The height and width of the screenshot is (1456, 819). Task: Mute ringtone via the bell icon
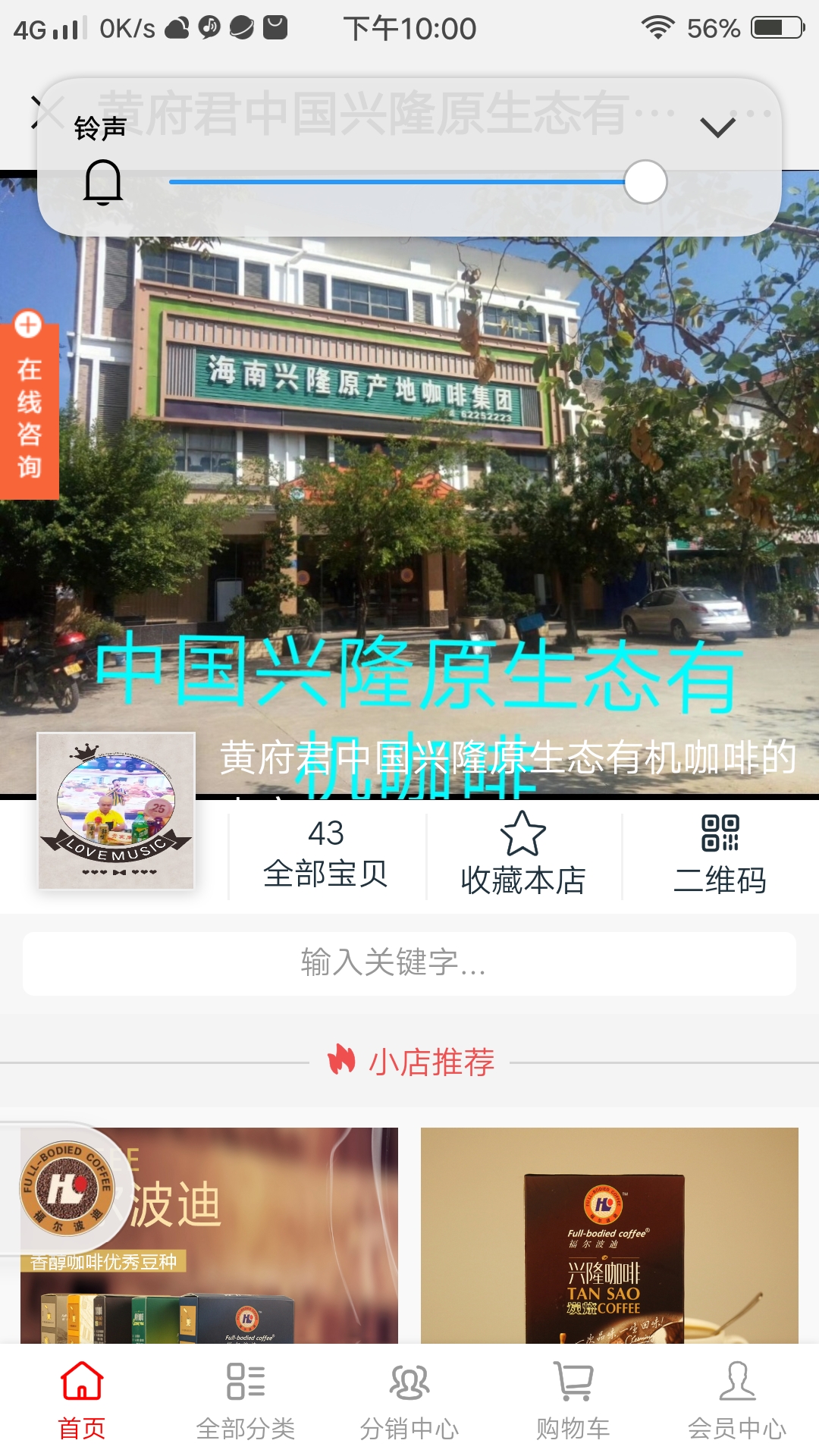(x=103, y=182)
